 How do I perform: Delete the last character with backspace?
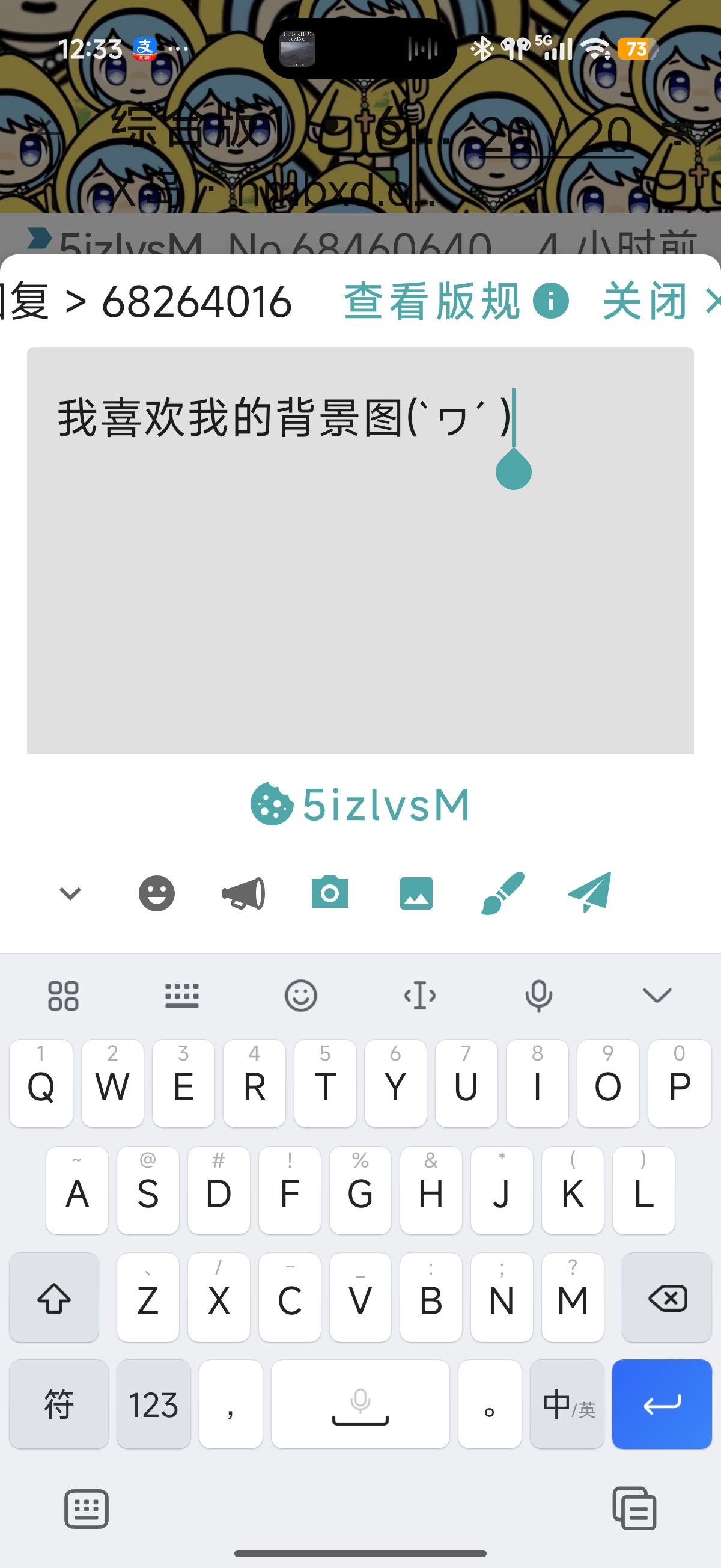pyautogui.click(x=667, y=1297)
